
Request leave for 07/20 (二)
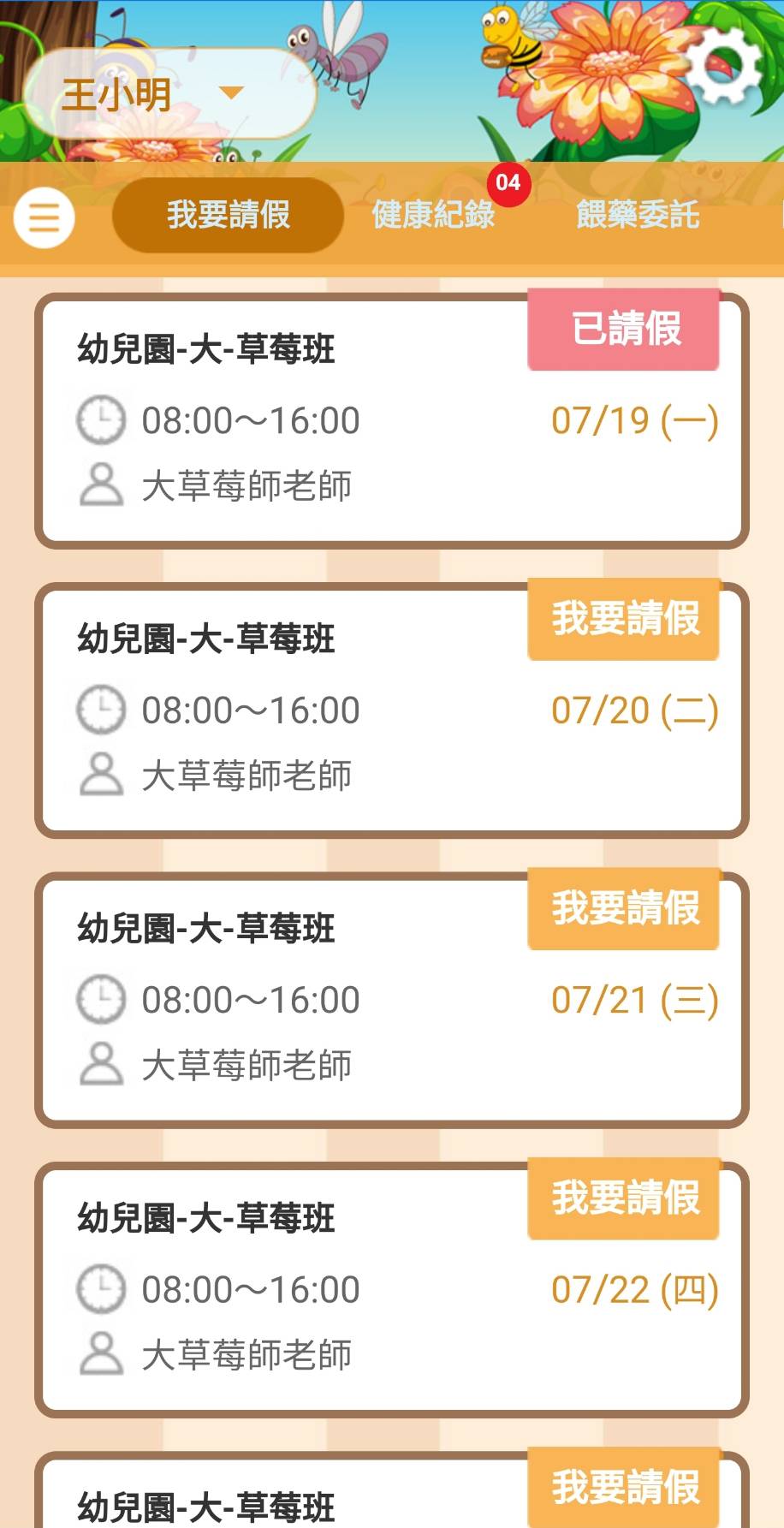tap(624, 619)
